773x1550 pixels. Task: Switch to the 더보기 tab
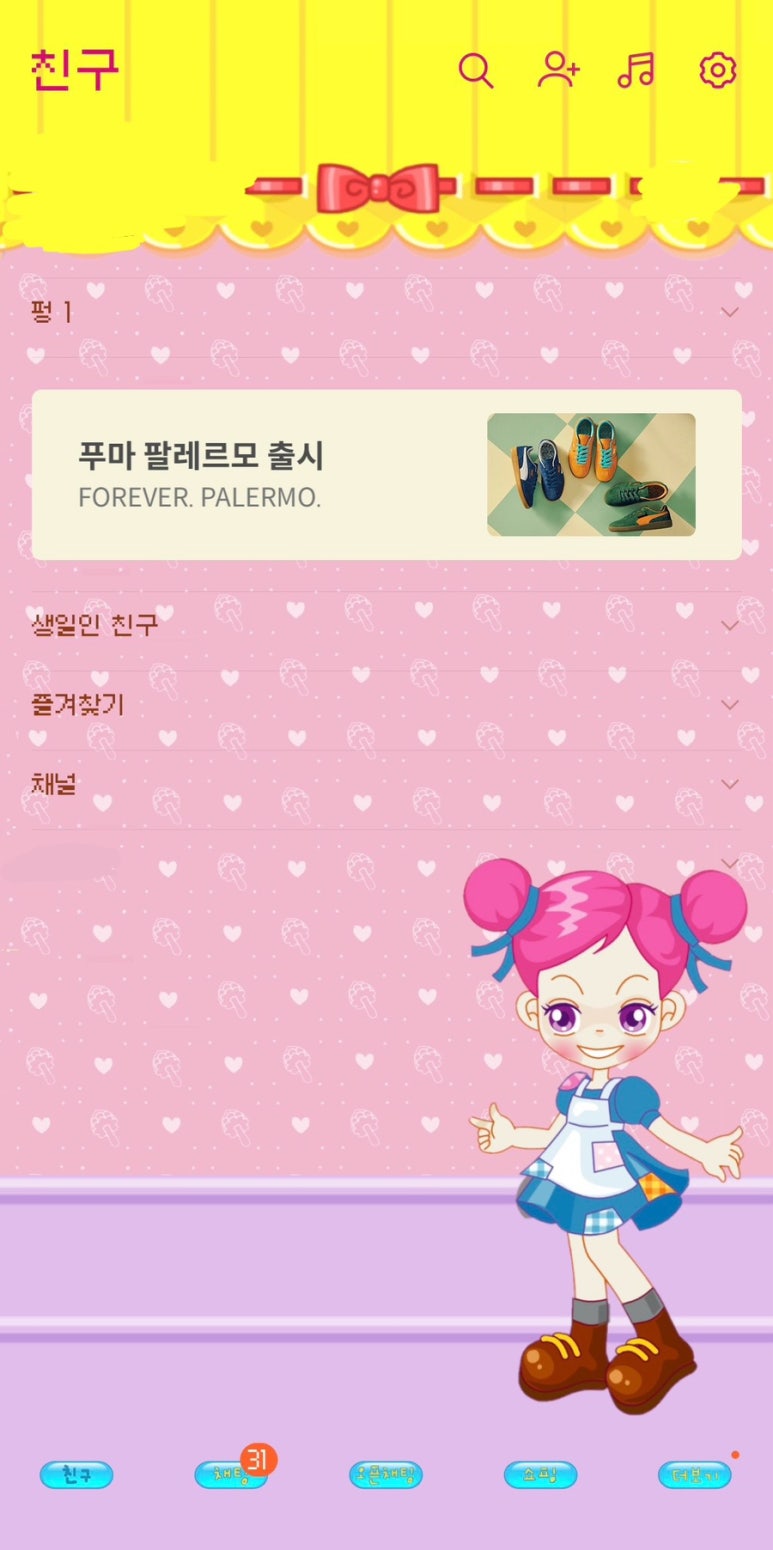click(695, 1475)
